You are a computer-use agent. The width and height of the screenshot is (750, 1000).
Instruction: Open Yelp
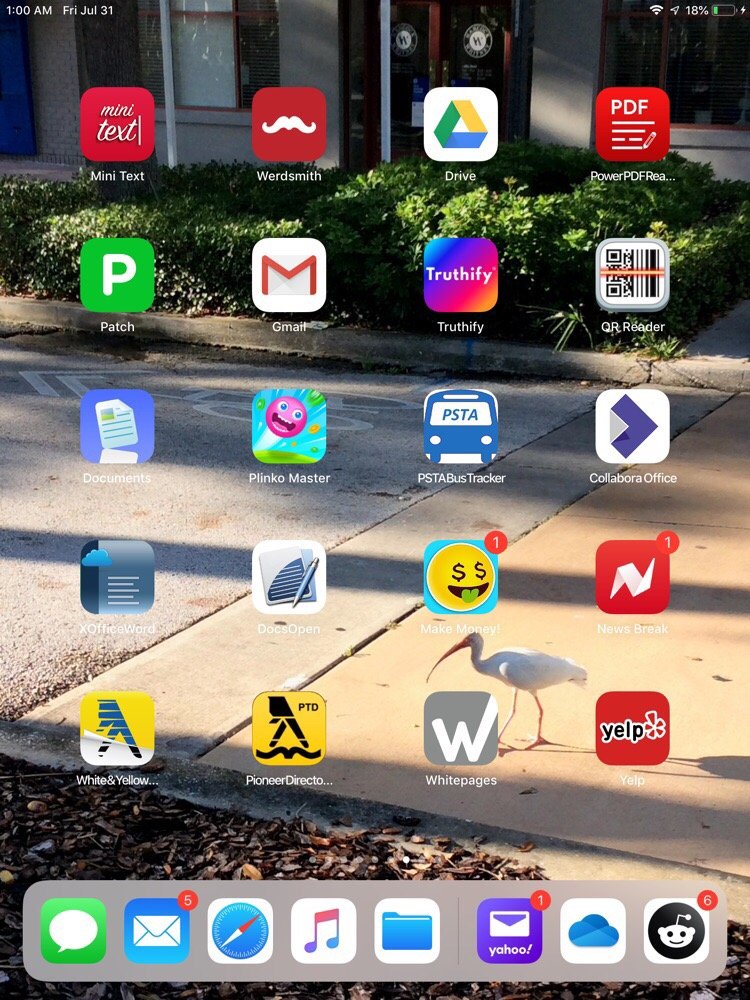tap(632, 729)
